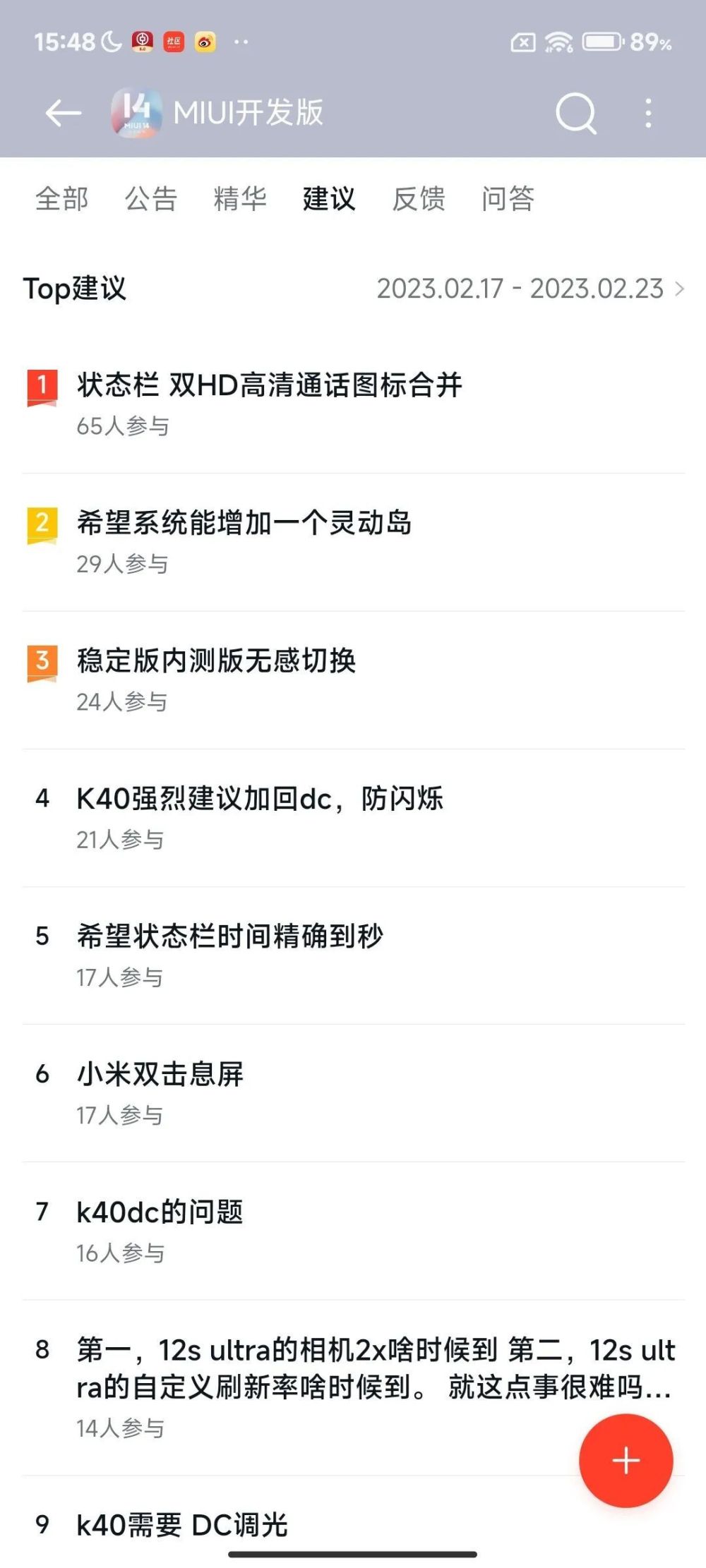Open suggestion k40dc的问题
This screenshot has height=1568, width=706.
[x=160, y=1212]
